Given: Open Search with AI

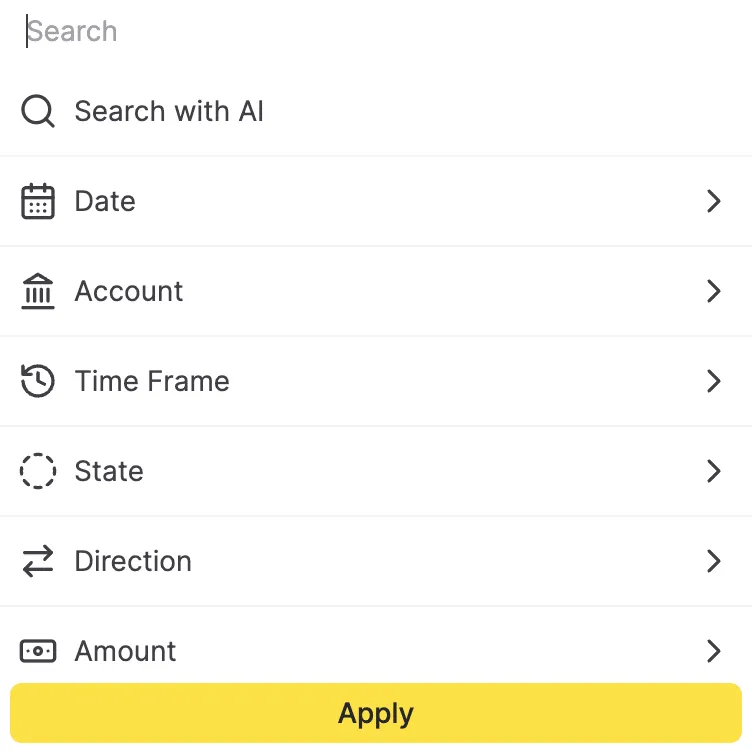Looking at the screenshot, I should pos(168,111).
